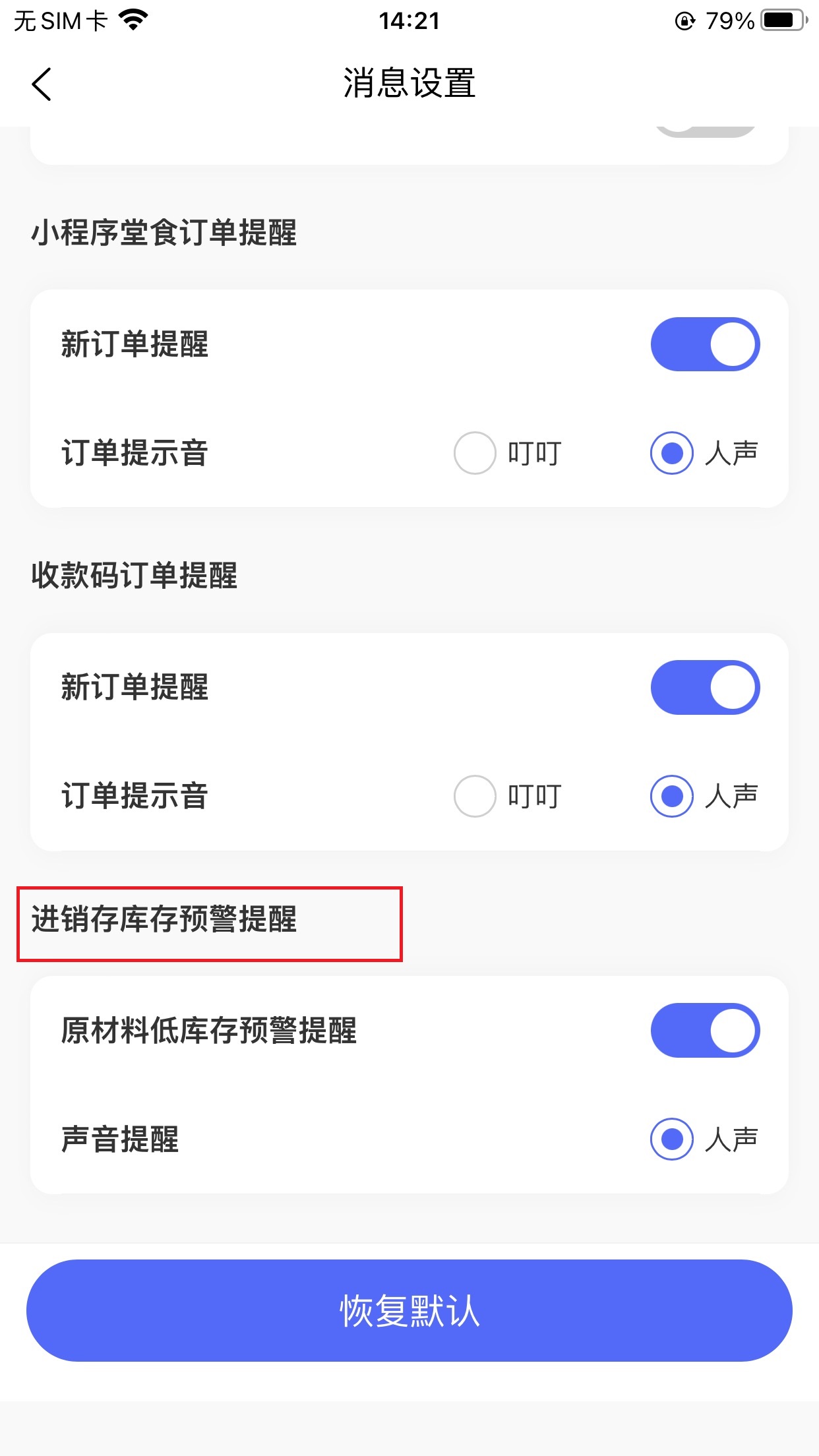The height and width of the screenshot is (1456, 819).
Task: Tap the 恢复默认 button
Action: tap(409, 1310)
